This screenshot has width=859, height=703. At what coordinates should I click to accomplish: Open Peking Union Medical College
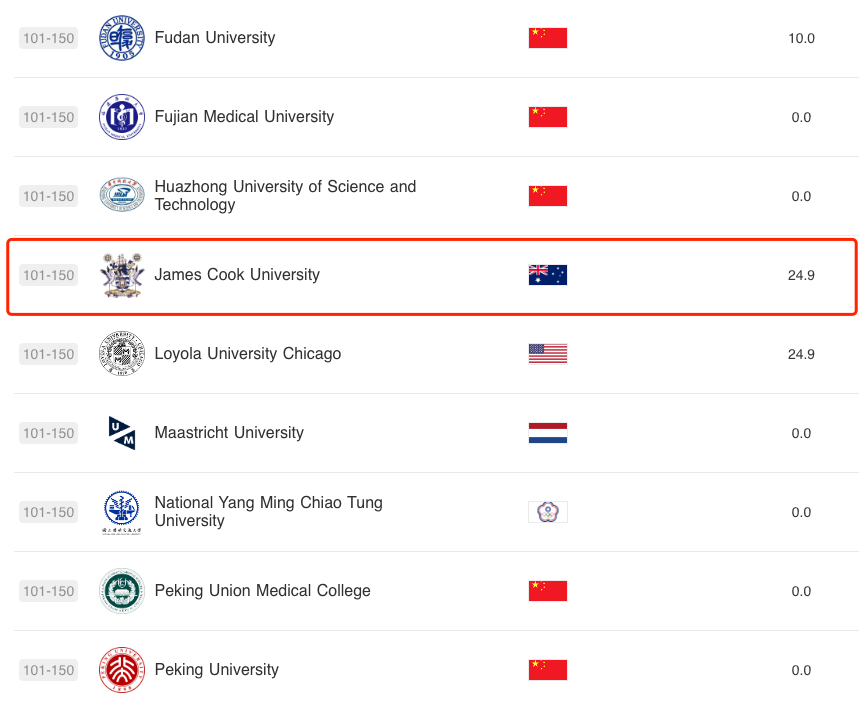coord(262,591)
